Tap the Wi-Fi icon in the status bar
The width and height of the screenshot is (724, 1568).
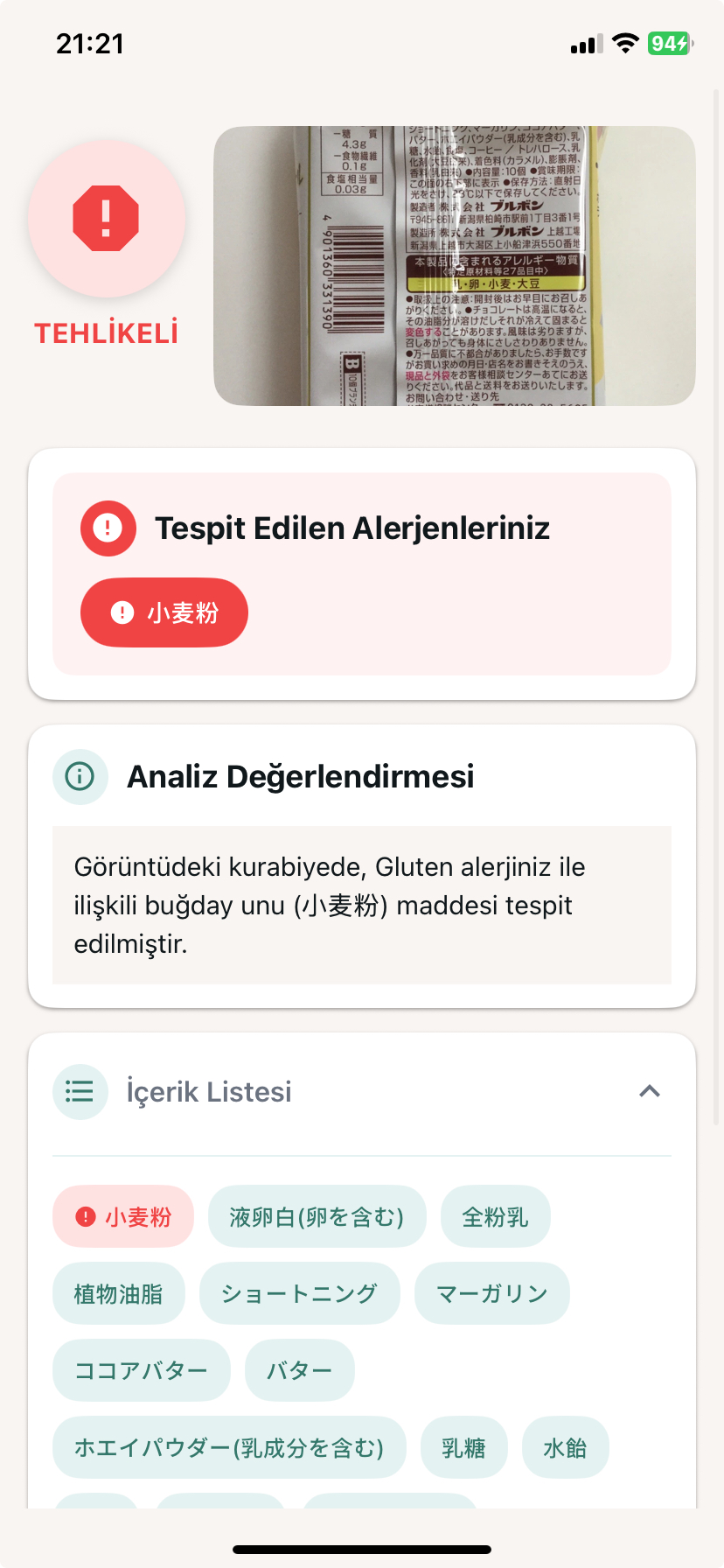pyautogui.click(x=626, y=42)
